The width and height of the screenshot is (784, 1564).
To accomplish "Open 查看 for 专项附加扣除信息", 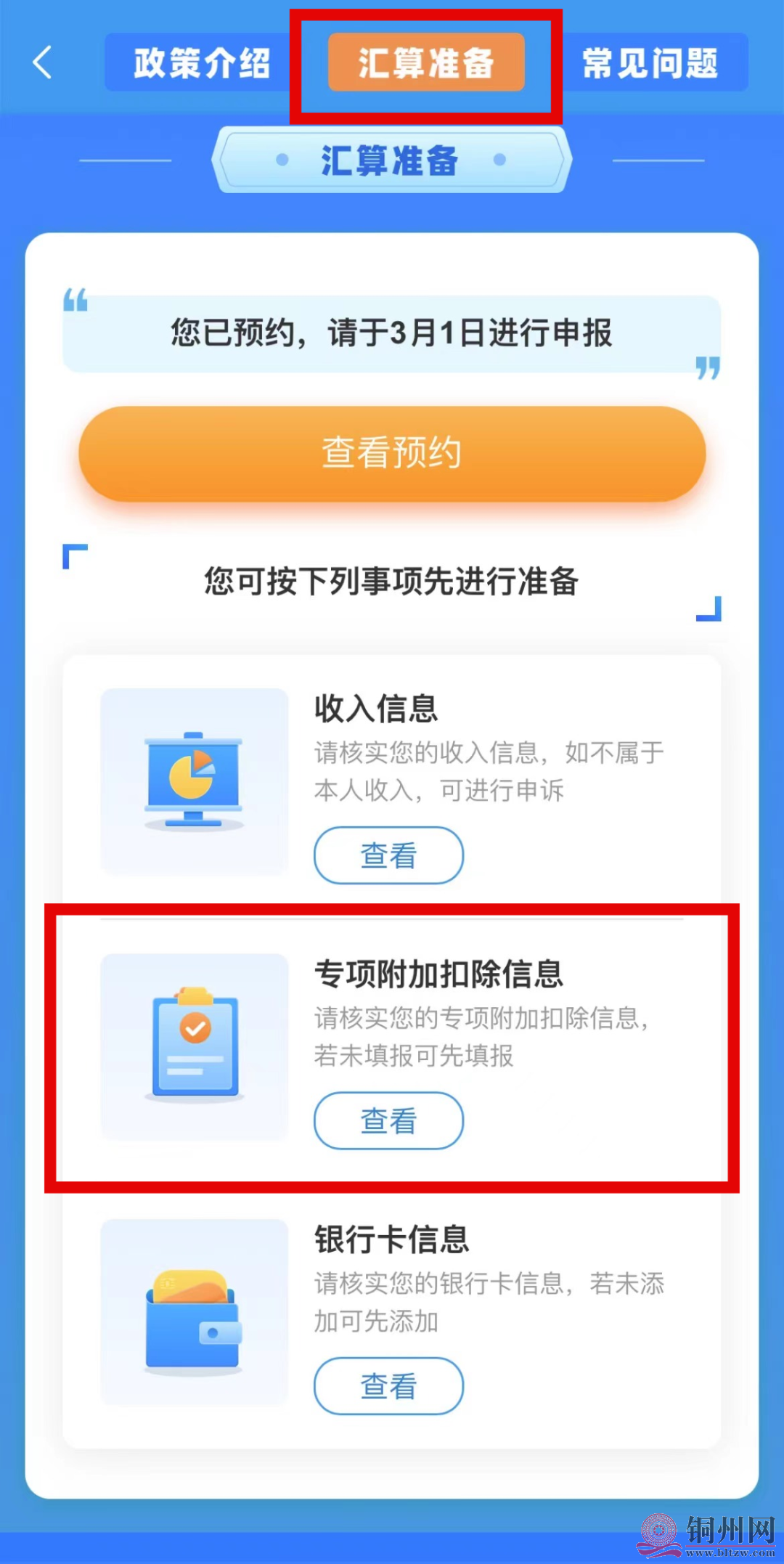I will pos(388,1120).
